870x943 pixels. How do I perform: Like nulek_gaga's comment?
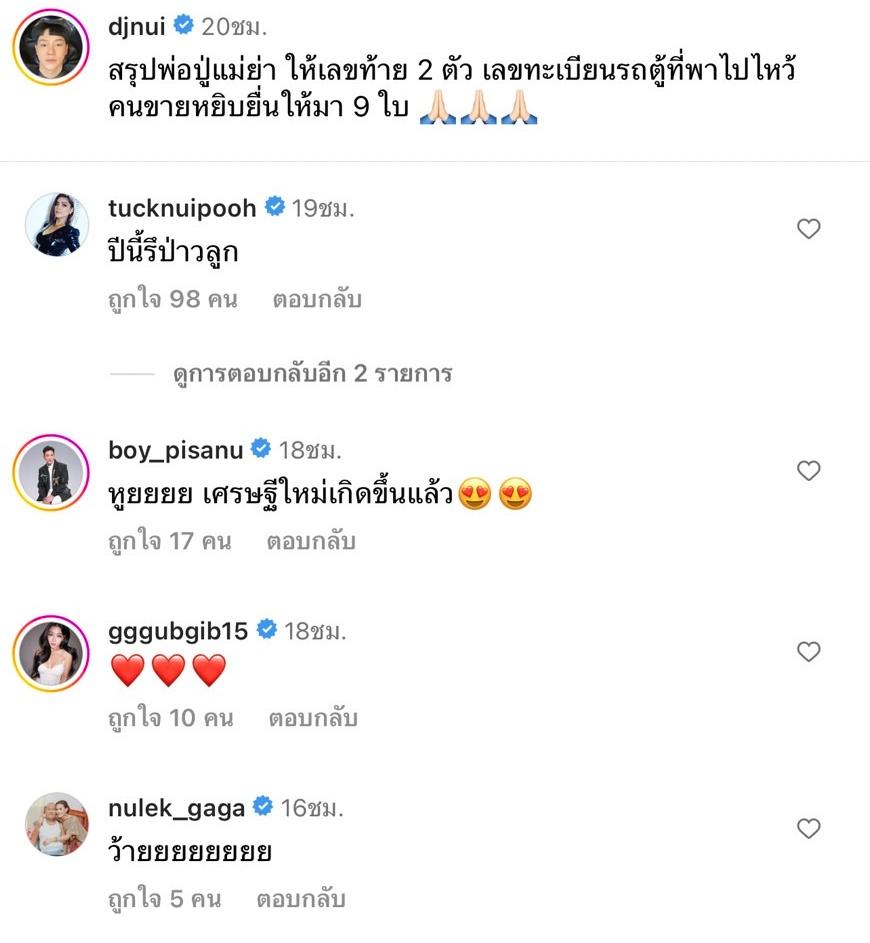[x=808, y=829]
